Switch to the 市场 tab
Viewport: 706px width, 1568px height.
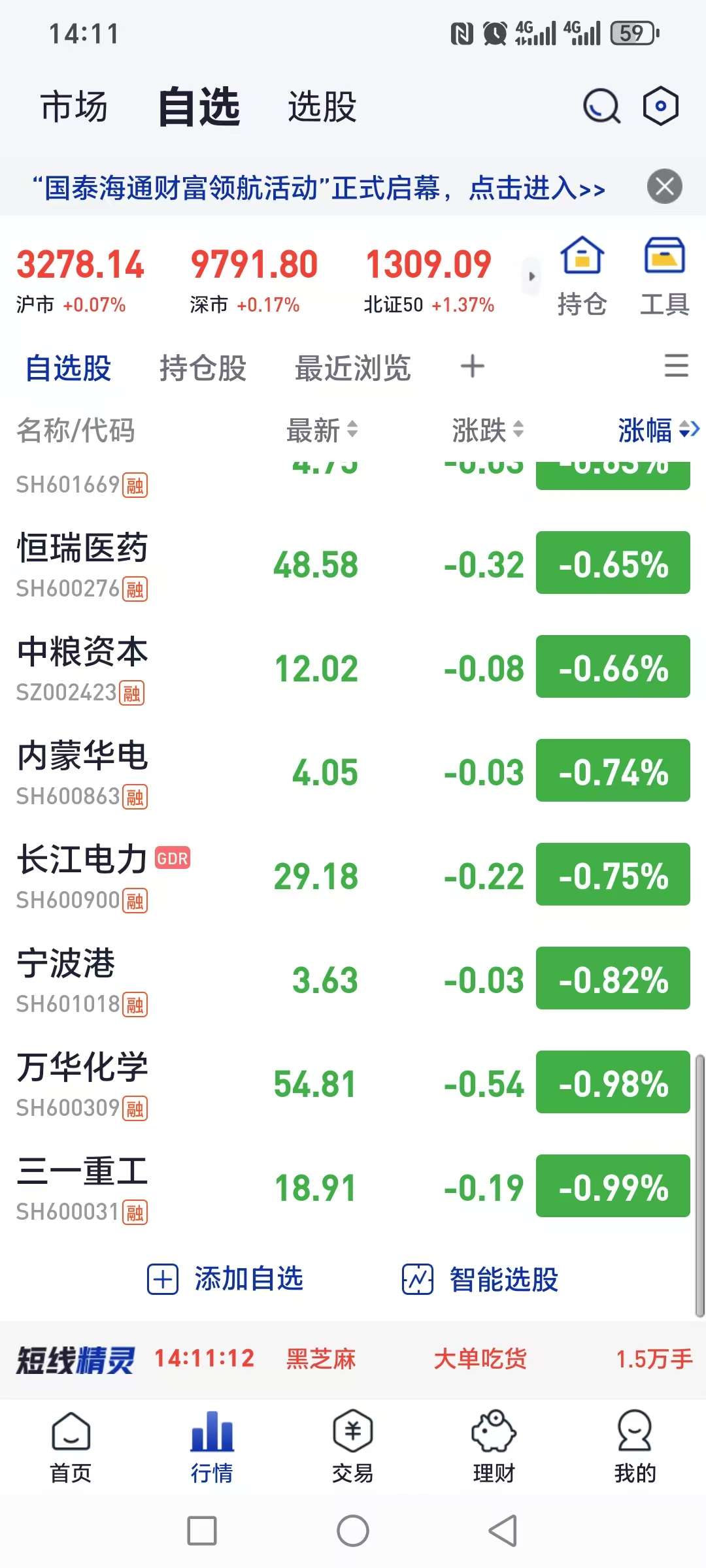74,106
